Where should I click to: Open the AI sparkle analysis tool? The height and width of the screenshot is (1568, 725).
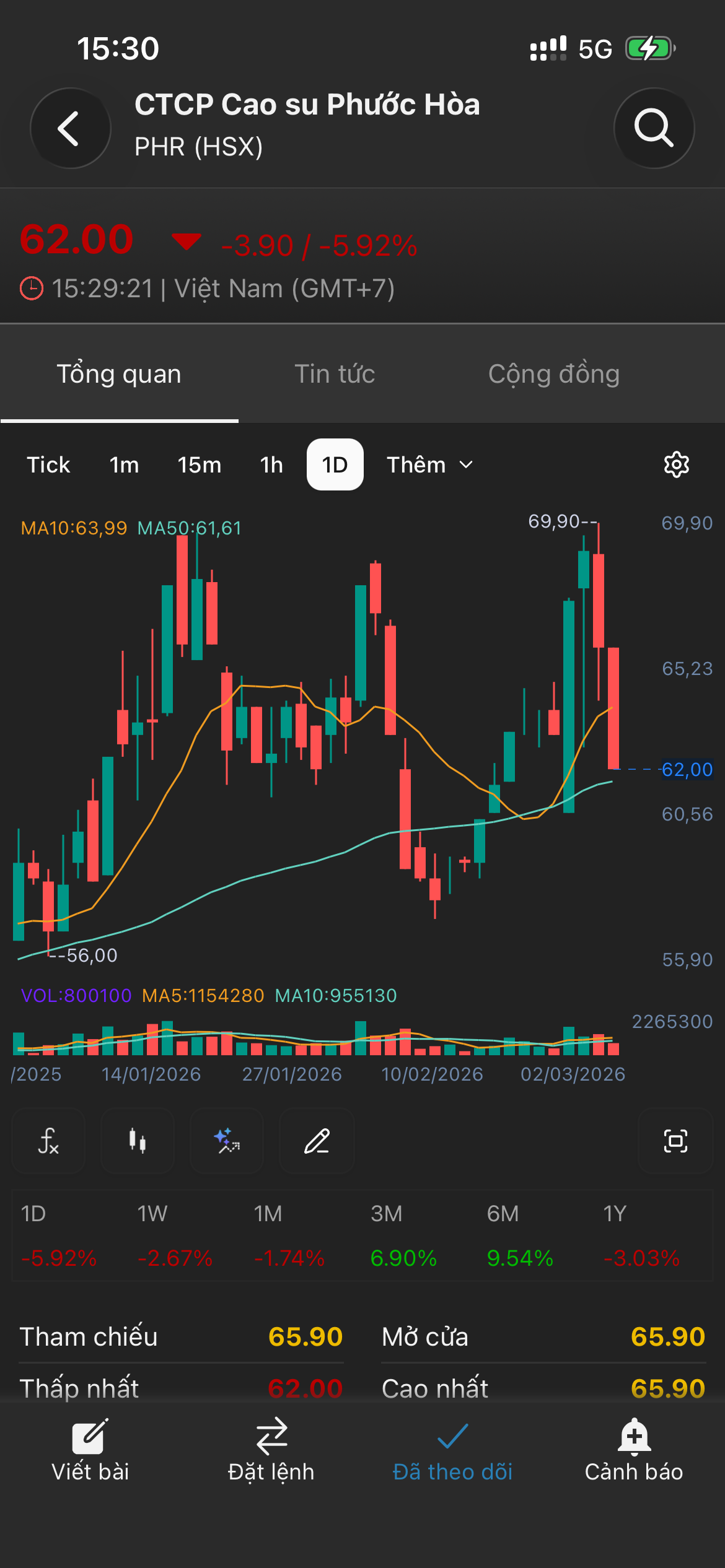(227, 1141)
